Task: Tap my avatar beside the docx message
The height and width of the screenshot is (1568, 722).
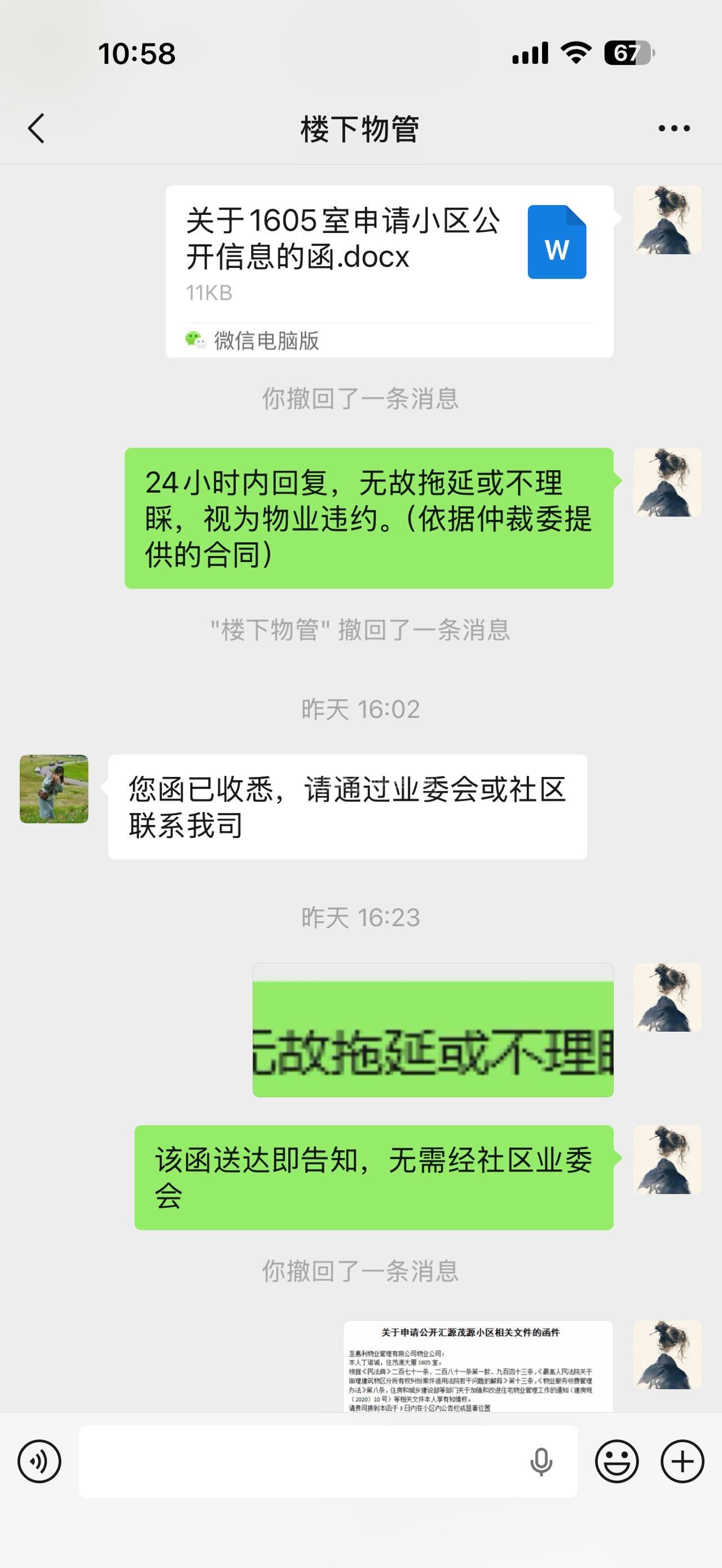Action: point(667,220)
